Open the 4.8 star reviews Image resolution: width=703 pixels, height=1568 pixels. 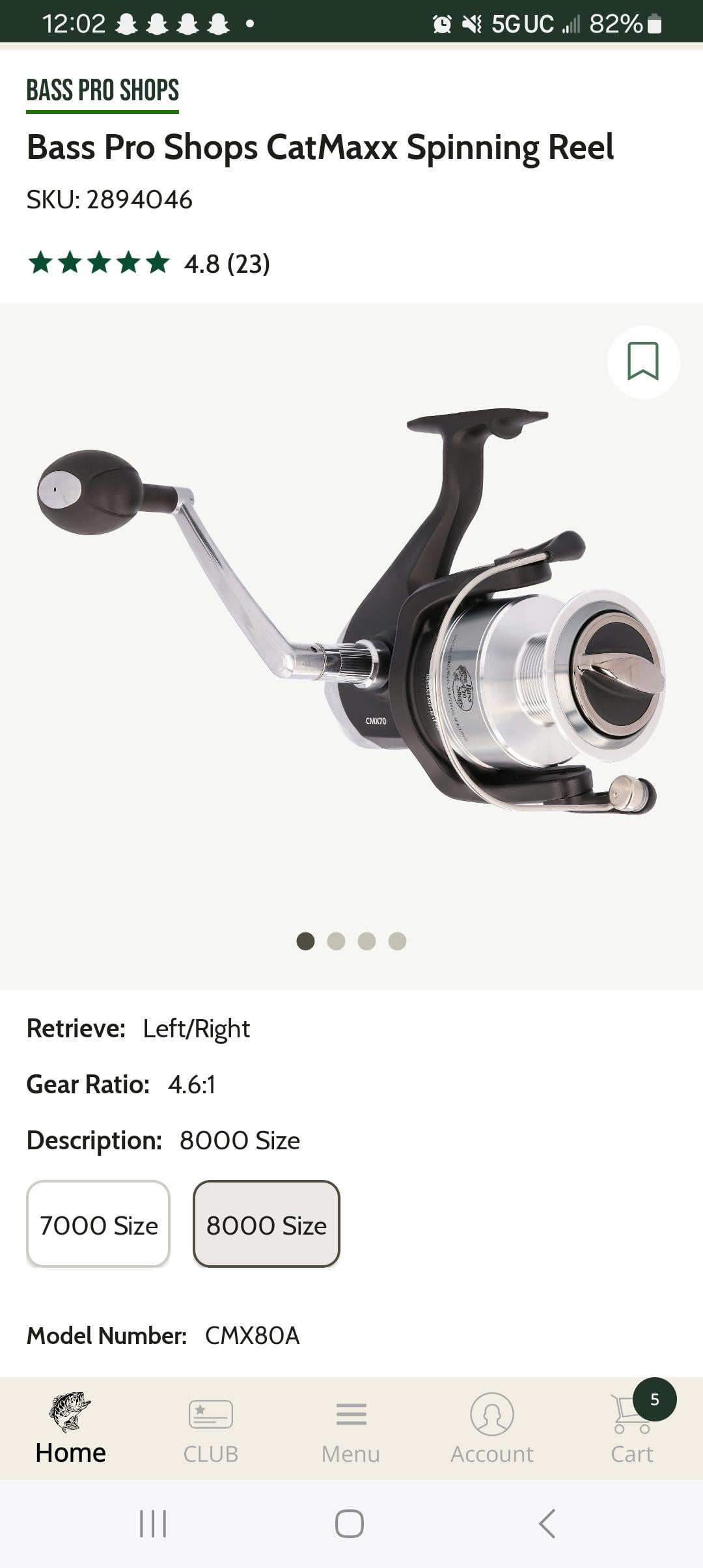148,263
